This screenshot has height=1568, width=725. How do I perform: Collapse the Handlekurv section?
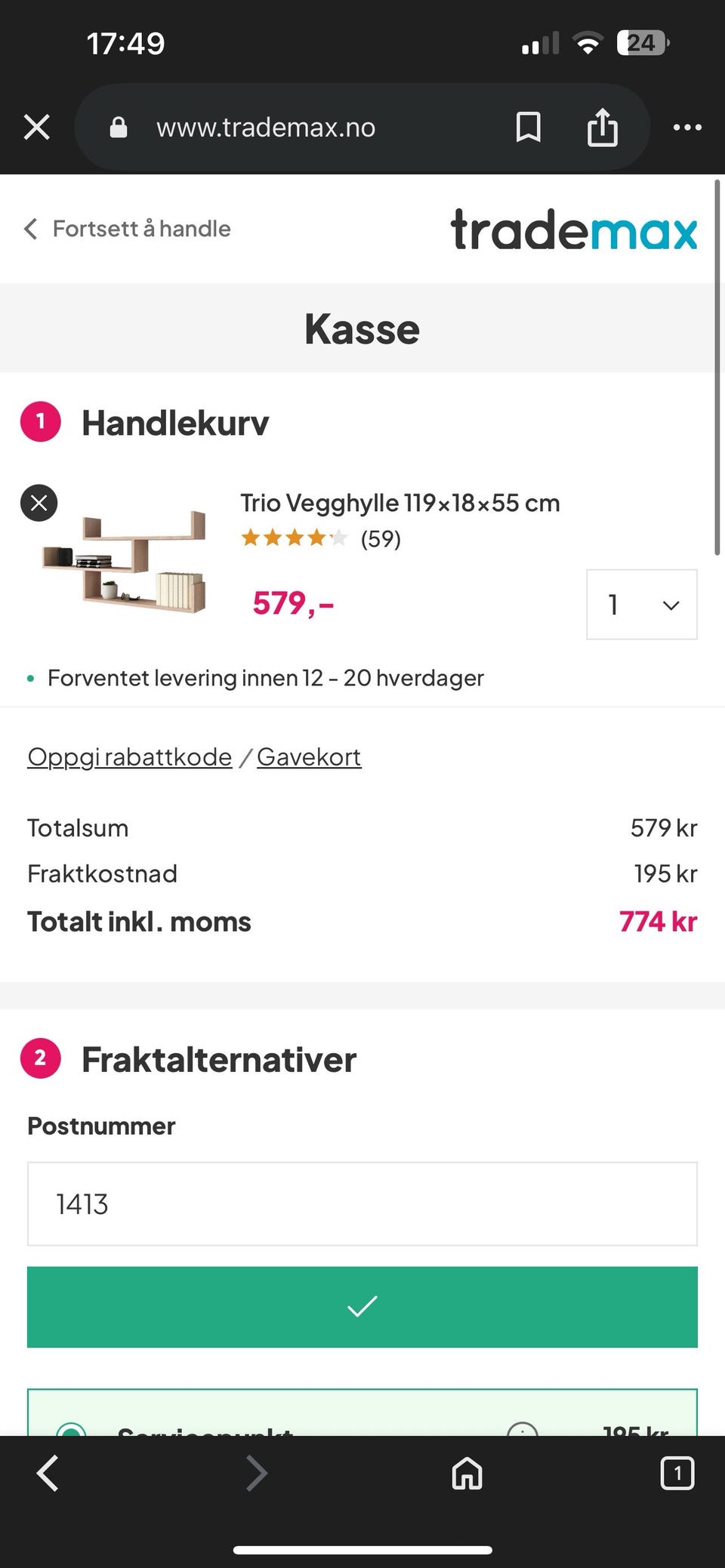175,423
